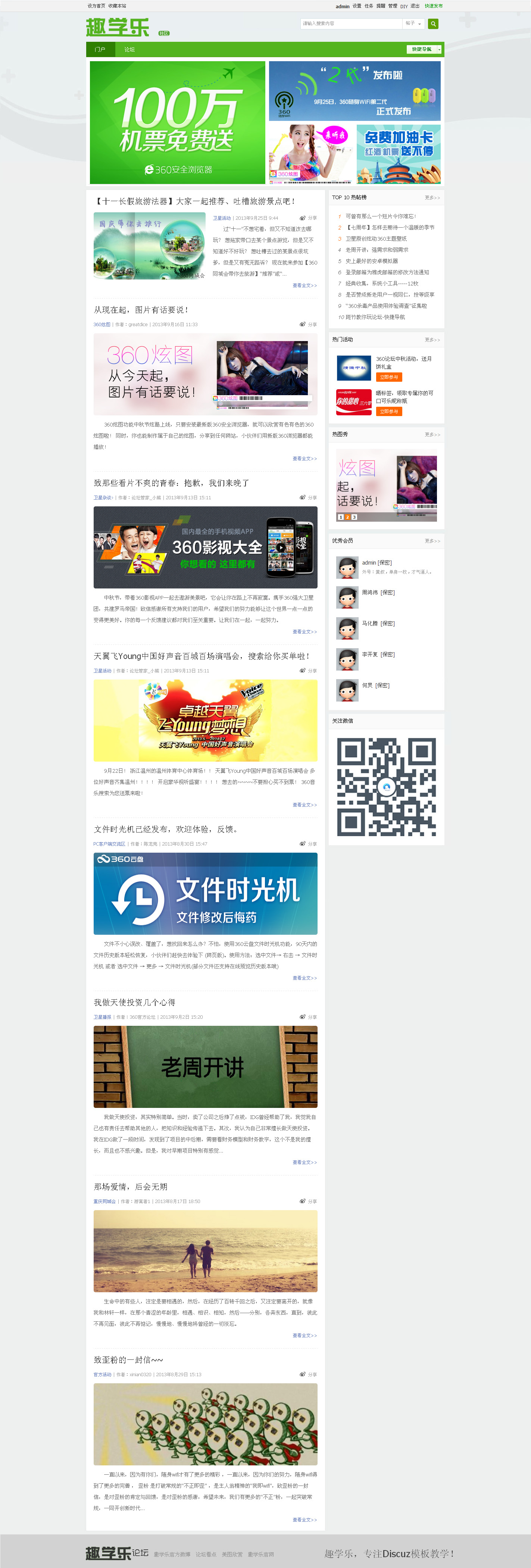Open the 文件时光机 article image
This screenshot has height=1568, width=531.
coord(205,893)
